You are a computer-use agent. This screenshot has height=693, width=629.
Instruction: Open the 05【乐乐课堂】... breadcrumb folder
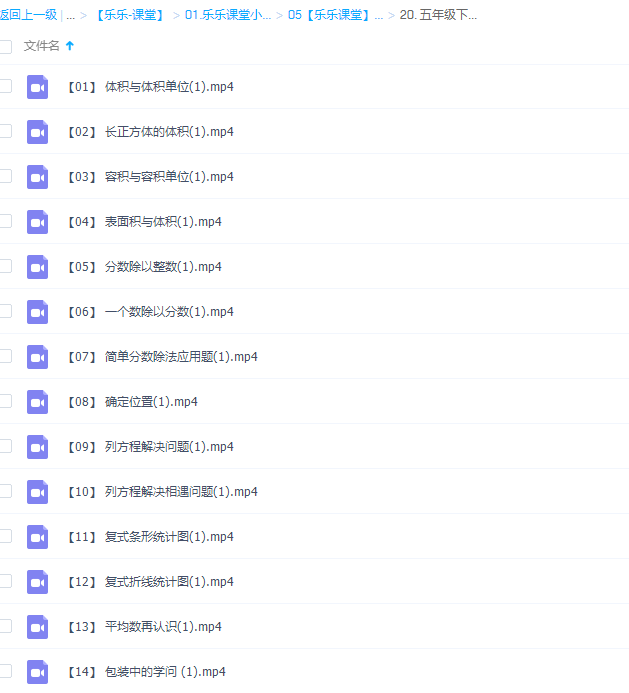(x=335, y=15)
